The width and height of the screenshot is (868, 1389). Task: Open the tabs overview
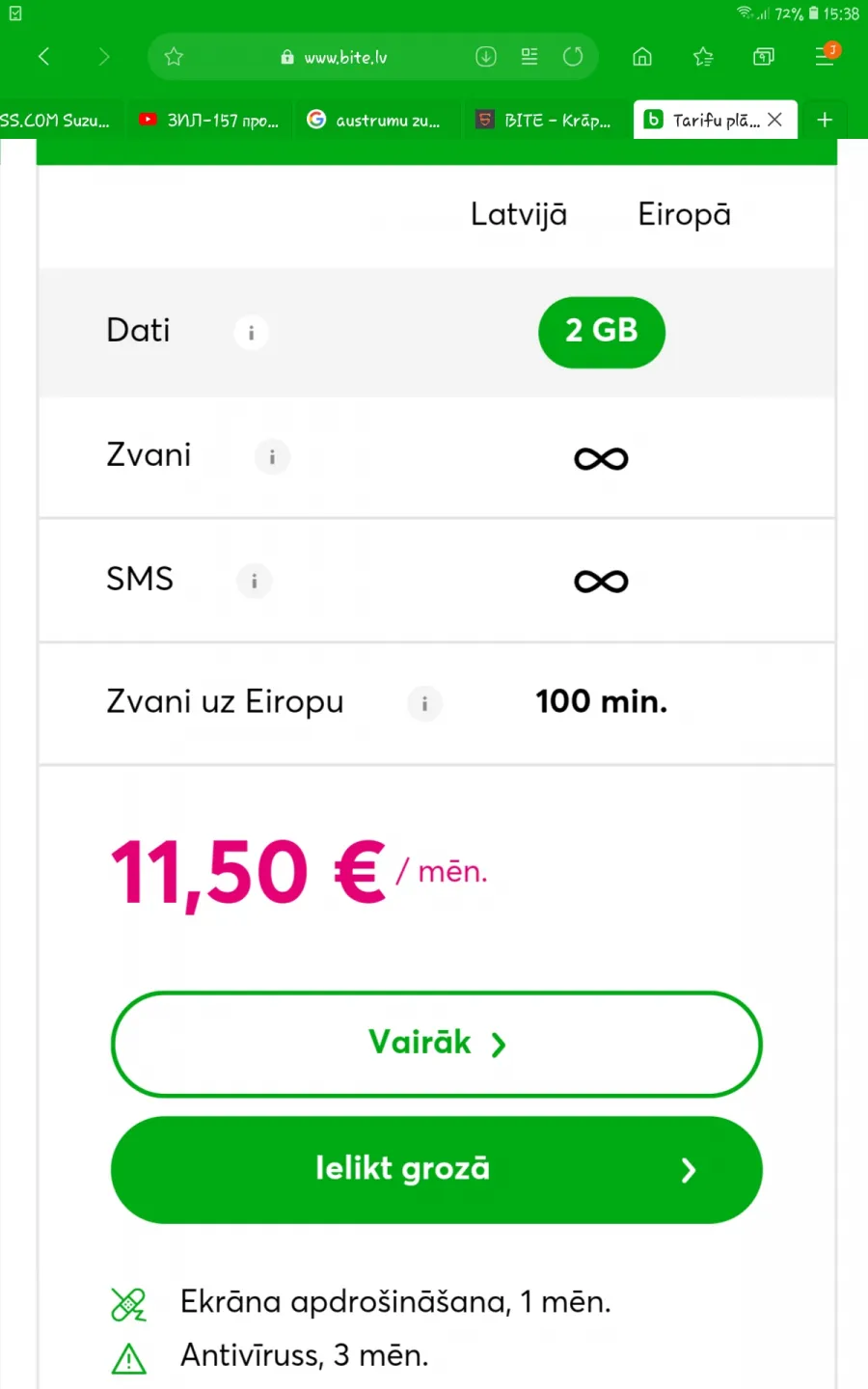(764, 57)
